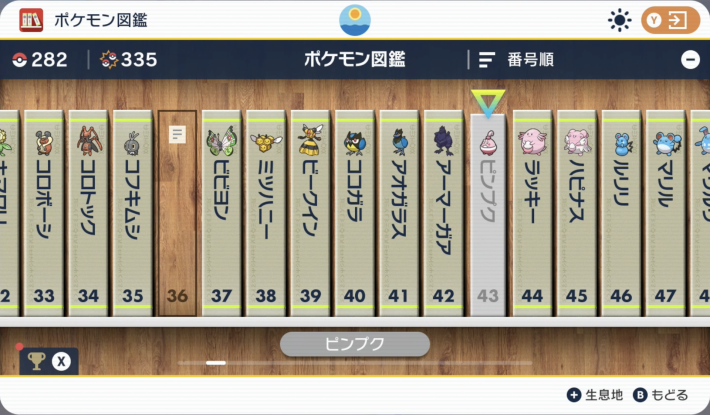Open the highlighted ピンプク book 43

tap(488, 210)
